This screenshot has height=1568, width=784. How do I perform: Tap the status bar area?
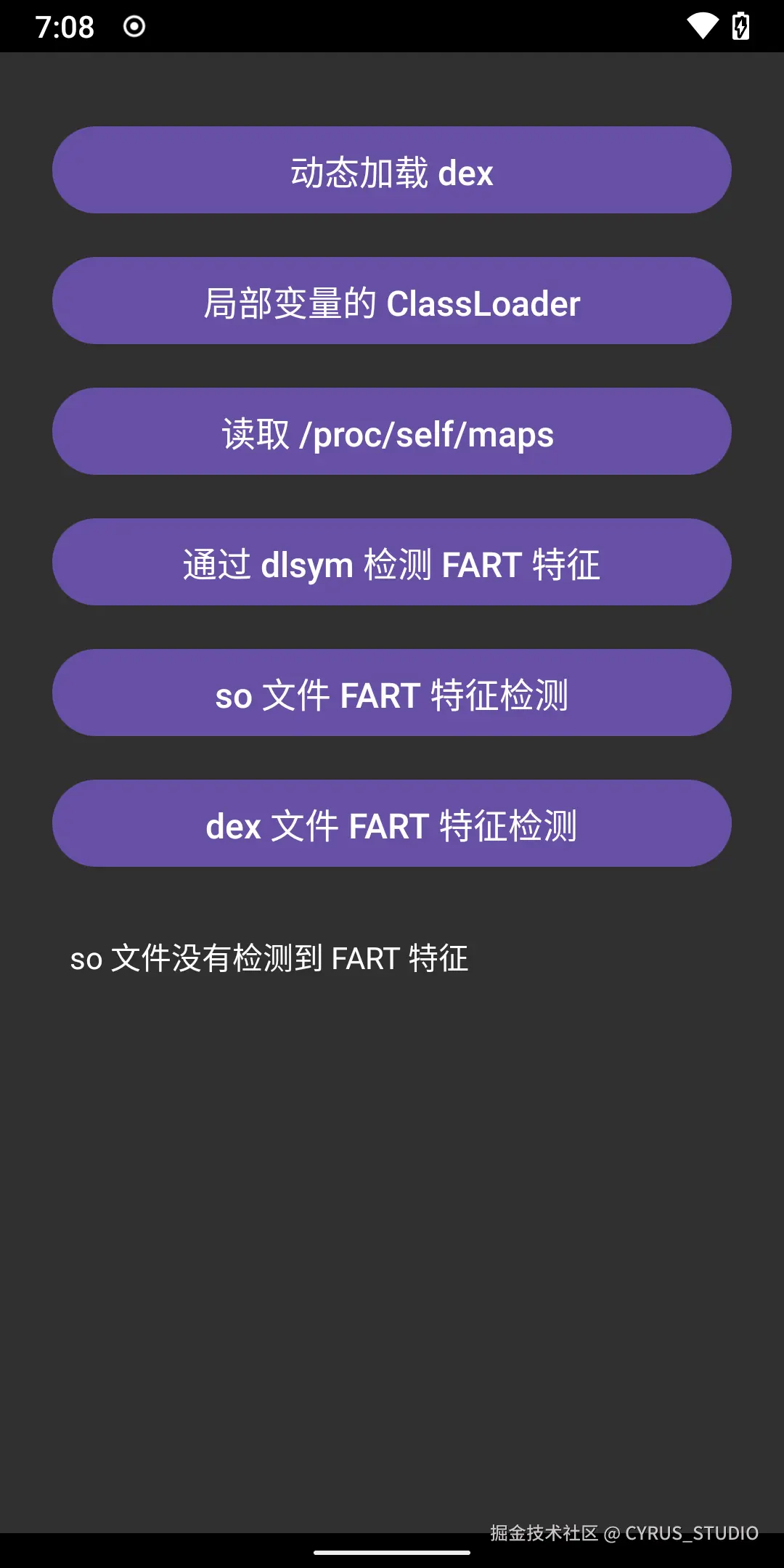click(x=392, y=26)
